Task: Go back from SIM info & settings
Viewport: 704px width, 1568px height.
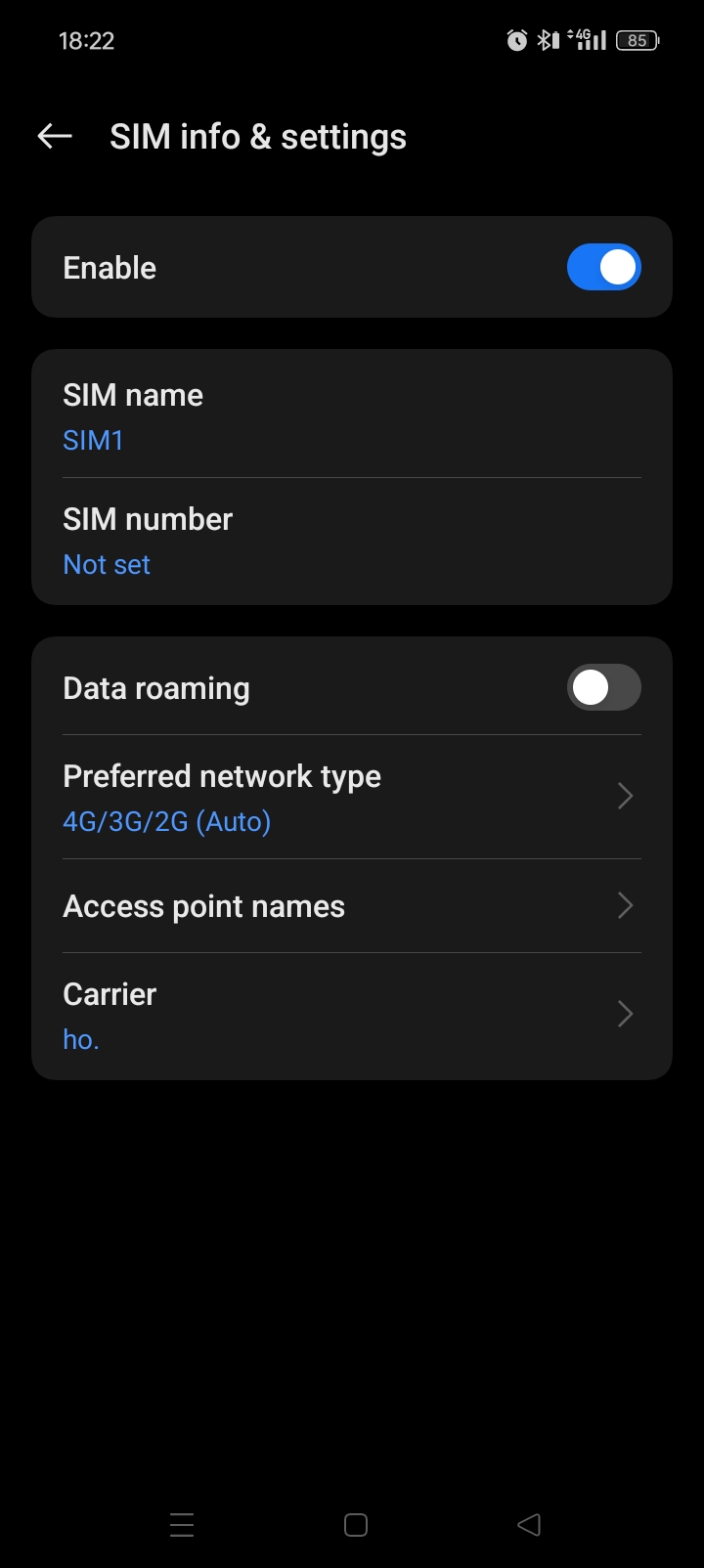Action: (x=55, y=137)
